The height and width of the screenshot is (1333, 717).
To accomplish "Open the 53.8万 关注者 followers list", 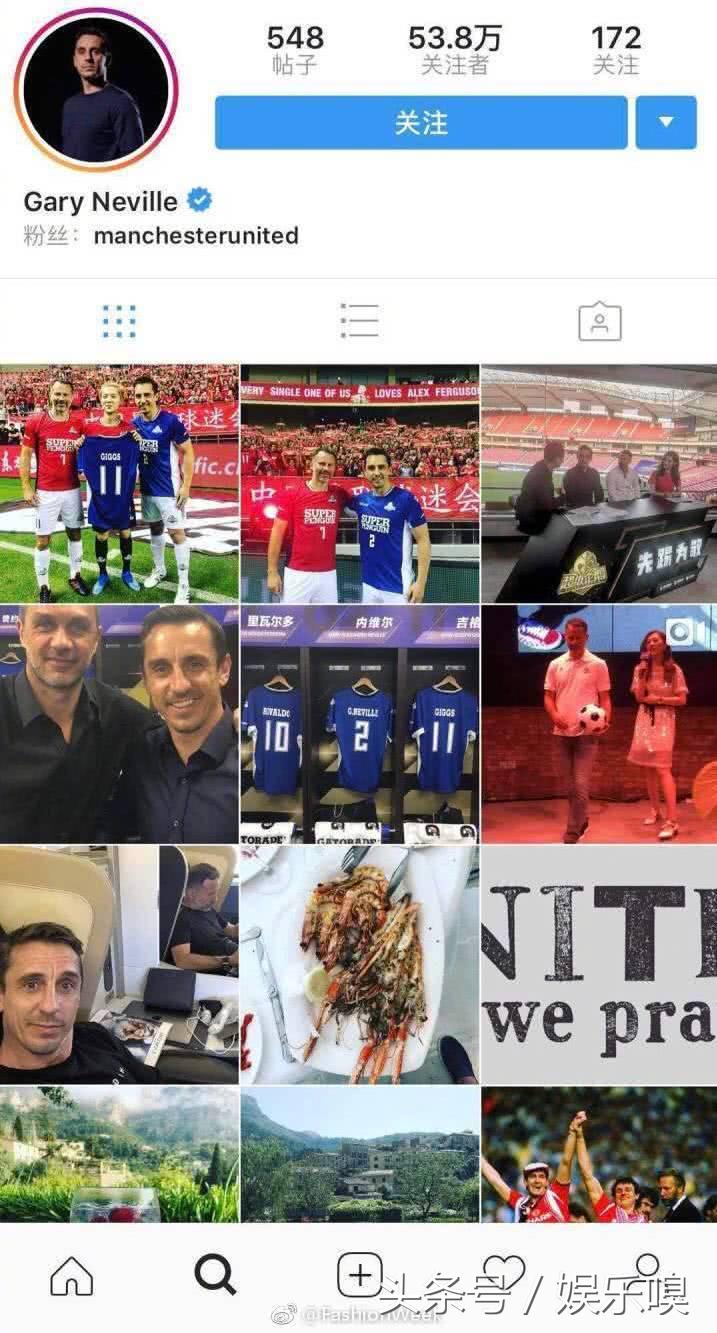I will [x=454, y=50].
